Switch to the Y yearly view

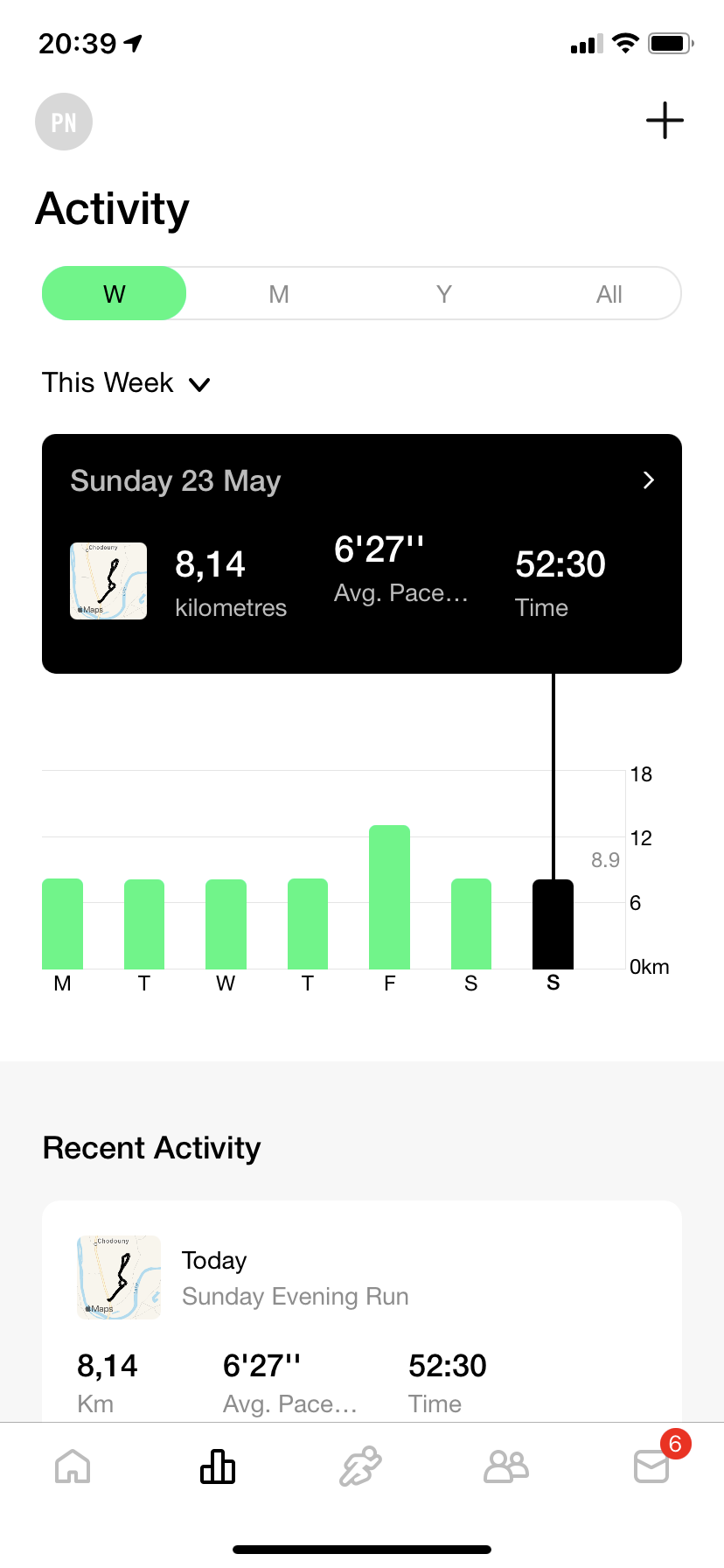click(444, 294)
